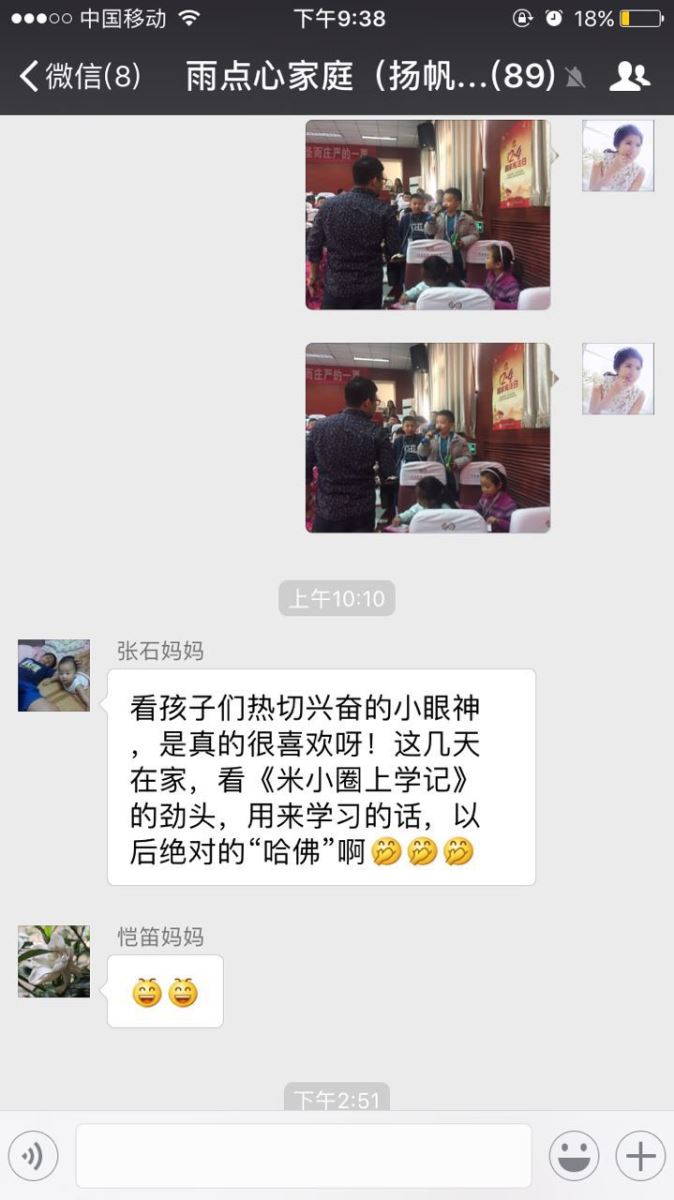Screen dimensions: 674x1200
Task: Open the group members info icon
Action: coord(629,77)
